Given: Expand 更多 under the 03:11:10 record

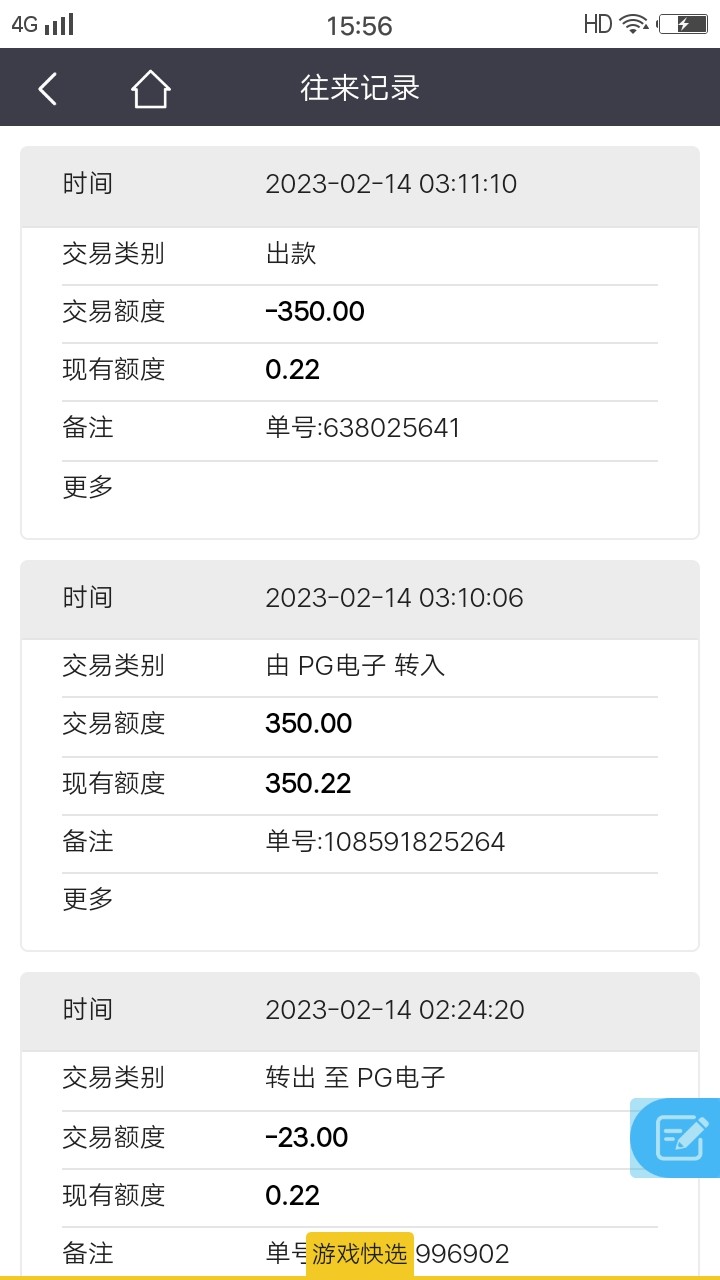Looking at the screenshot, I should point(88,487).
